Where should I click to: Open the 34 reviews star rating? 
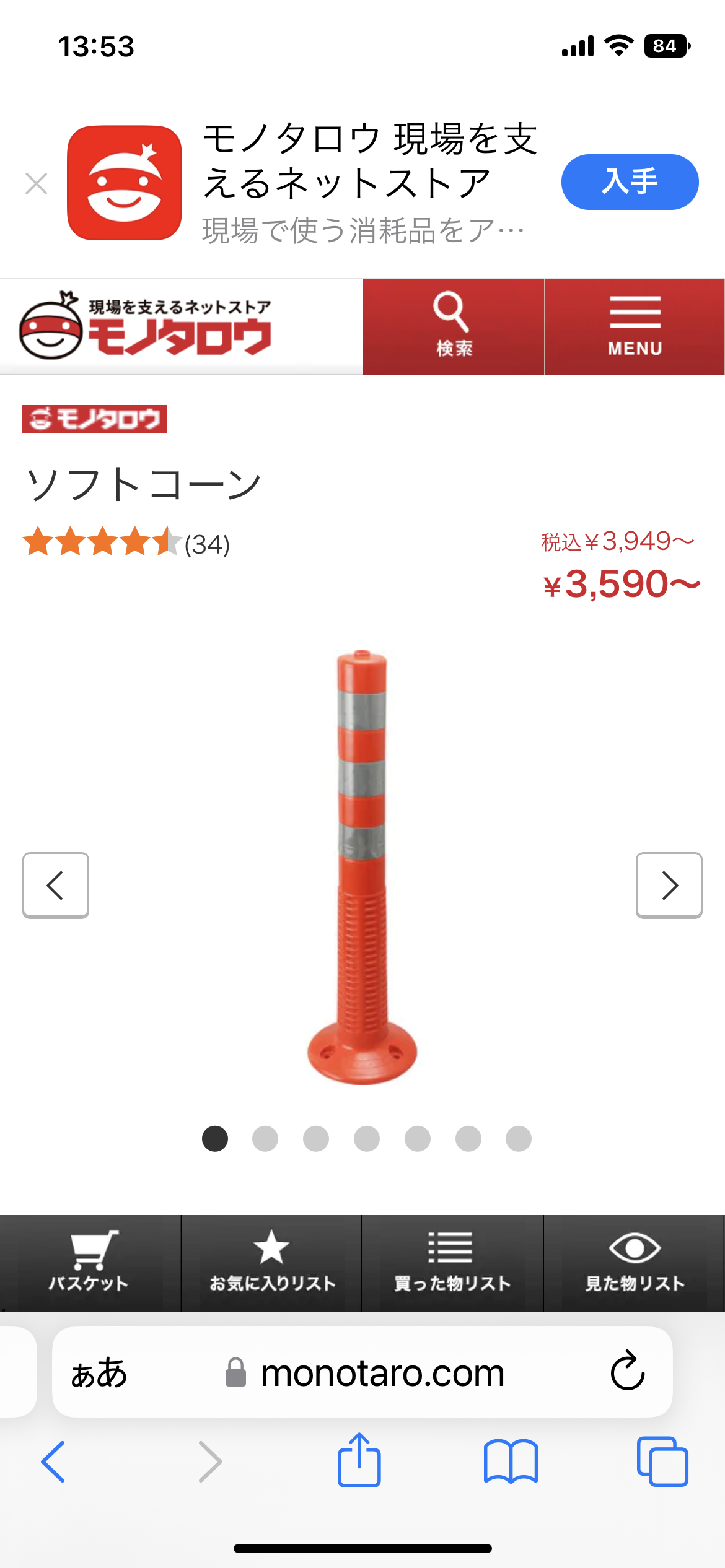click(127, 543)
